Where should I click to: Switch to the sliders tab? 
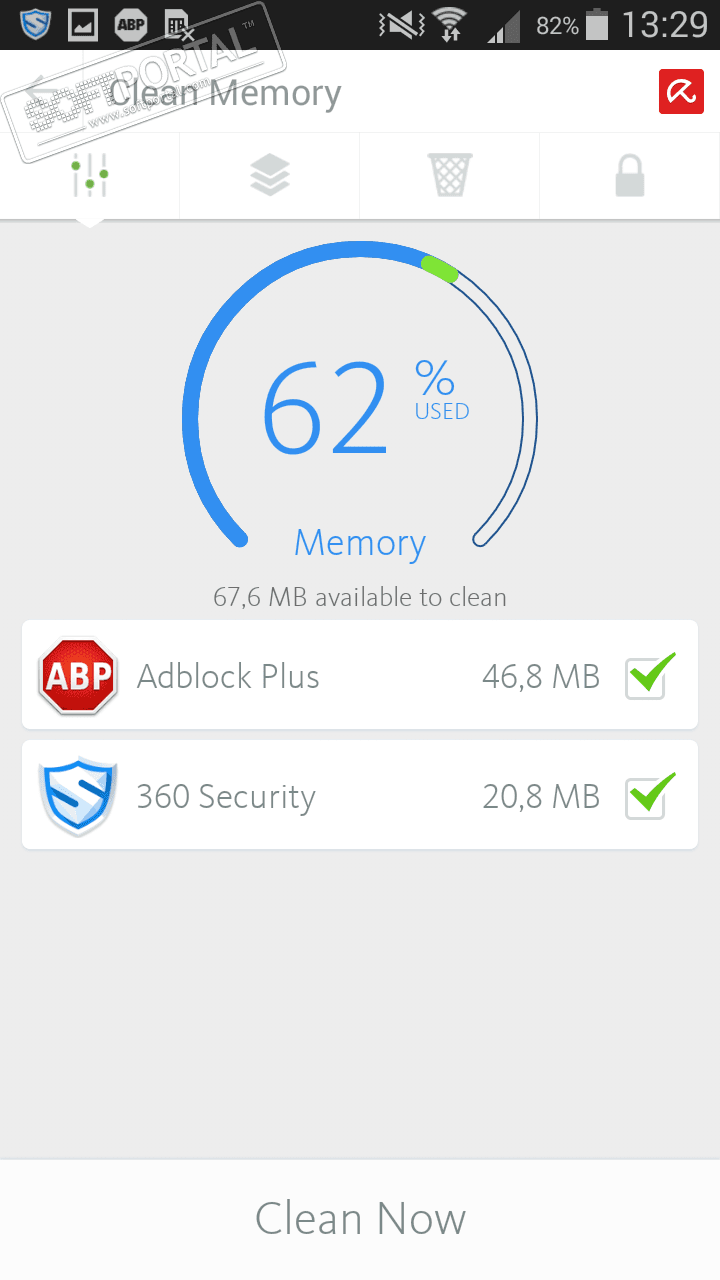[x=90, y=176]
